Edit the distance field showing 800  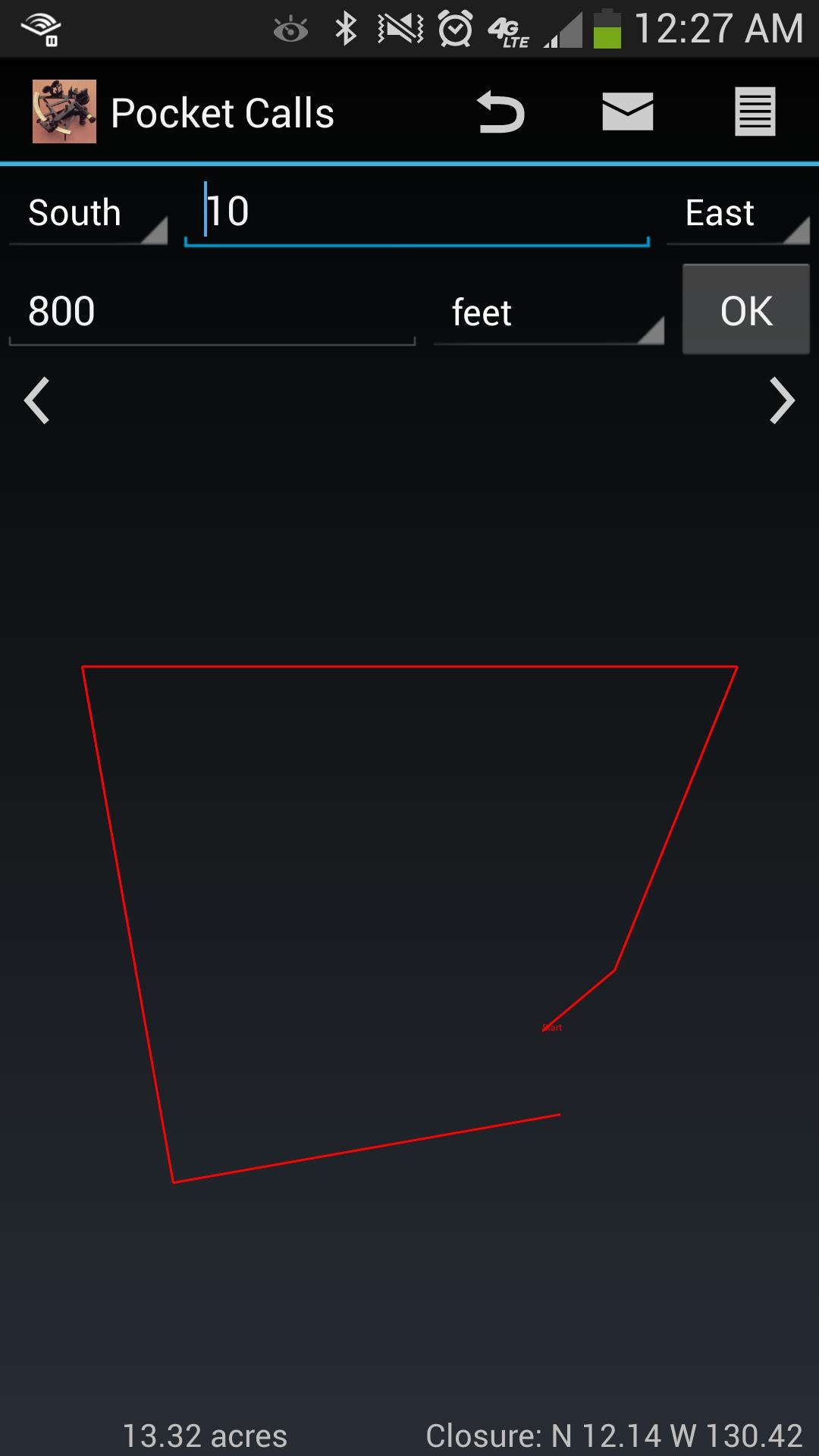coord(211,312)
